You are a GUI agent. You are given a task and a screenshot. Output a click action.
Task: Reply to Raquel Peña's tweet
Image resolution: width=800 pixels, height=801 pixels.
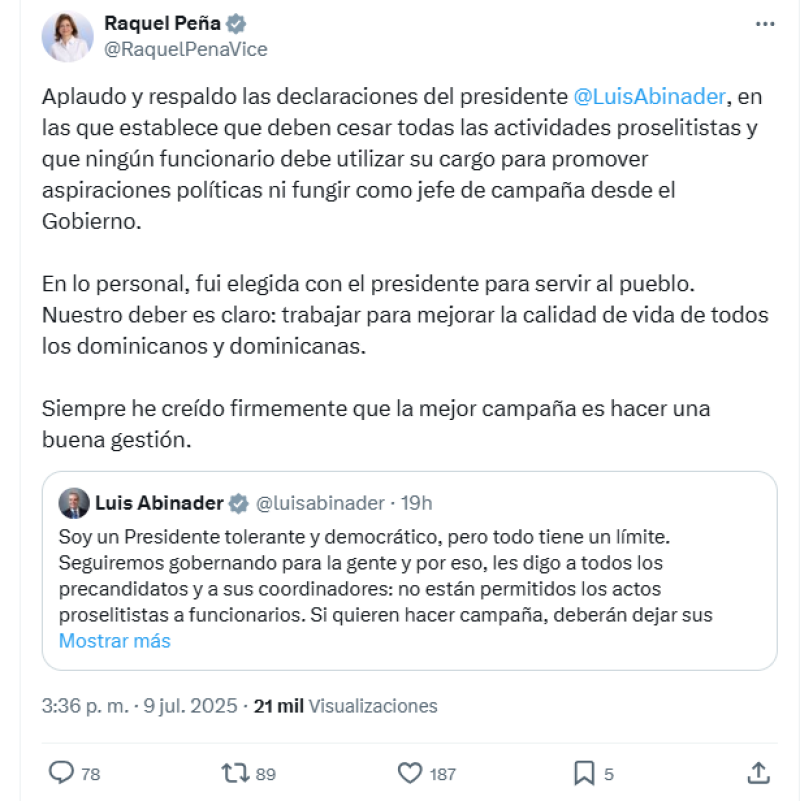pyautogui.click(x=63, y=773)
